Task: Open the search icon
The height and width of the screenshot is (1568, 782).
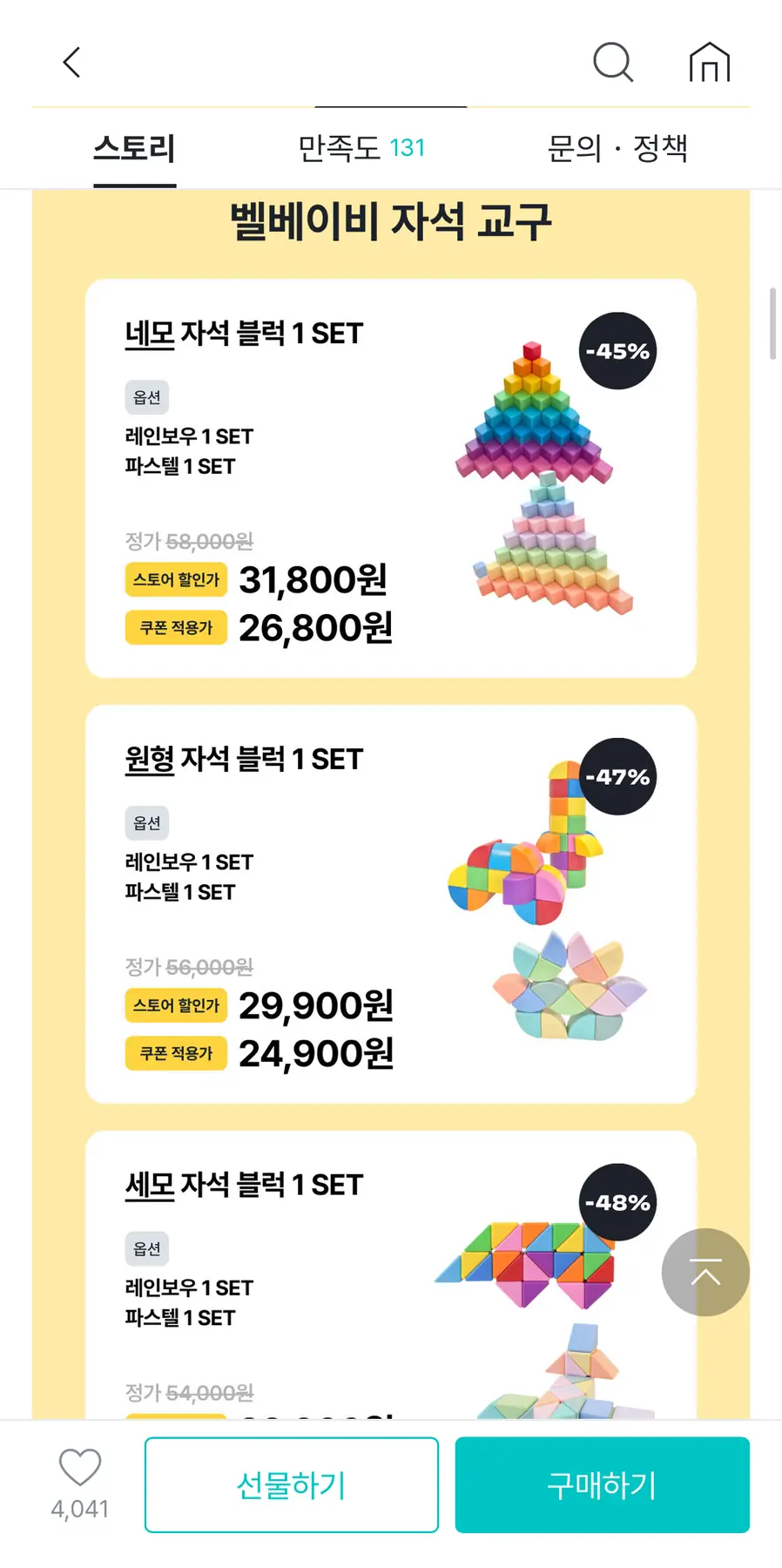Action: pos(613,63)
